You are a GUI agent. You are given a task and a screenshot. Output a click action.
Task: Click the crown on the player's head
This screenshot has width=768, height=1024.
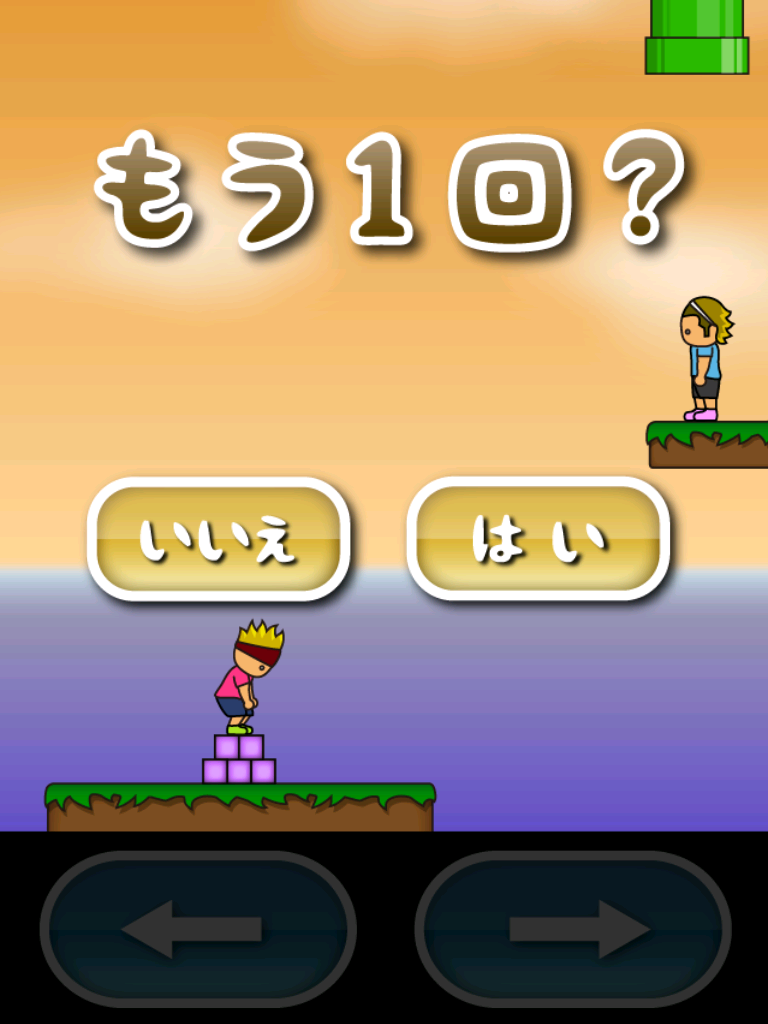point(258,637)
